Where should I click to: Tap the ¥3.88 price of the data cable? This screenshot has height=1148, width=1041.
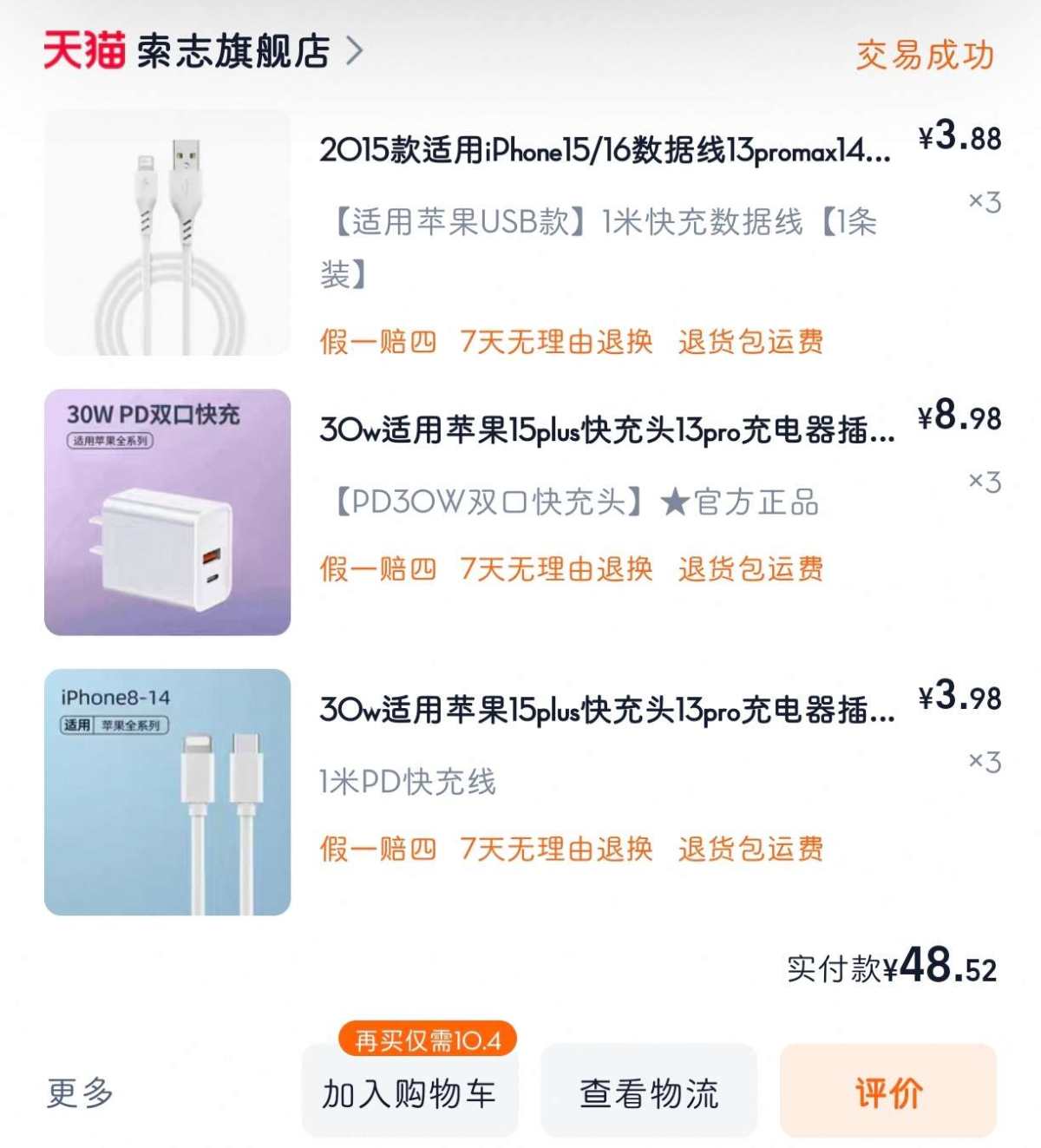(957, 136)
